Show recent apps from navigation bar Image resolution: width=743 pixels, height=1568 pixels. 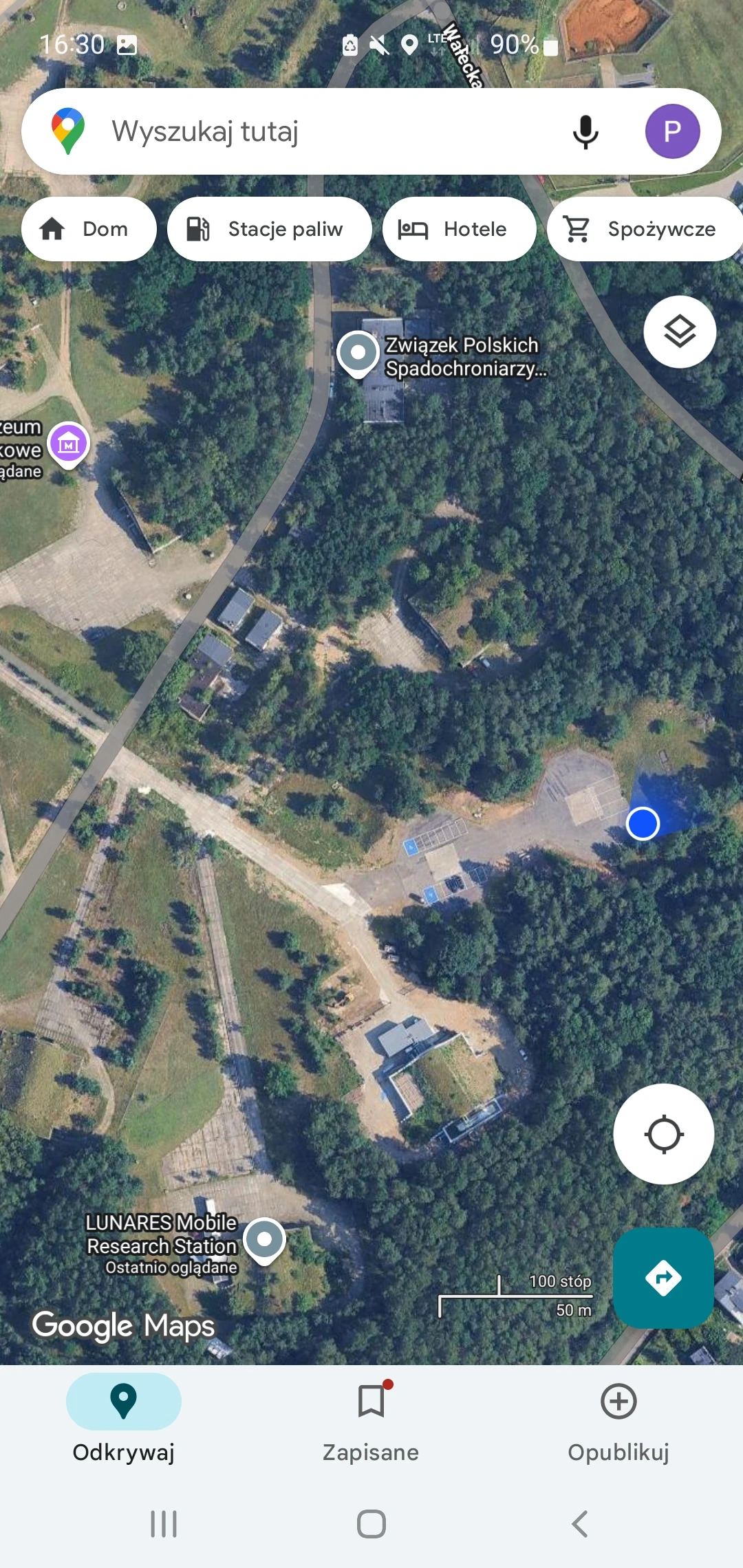tap(164, 1524)
